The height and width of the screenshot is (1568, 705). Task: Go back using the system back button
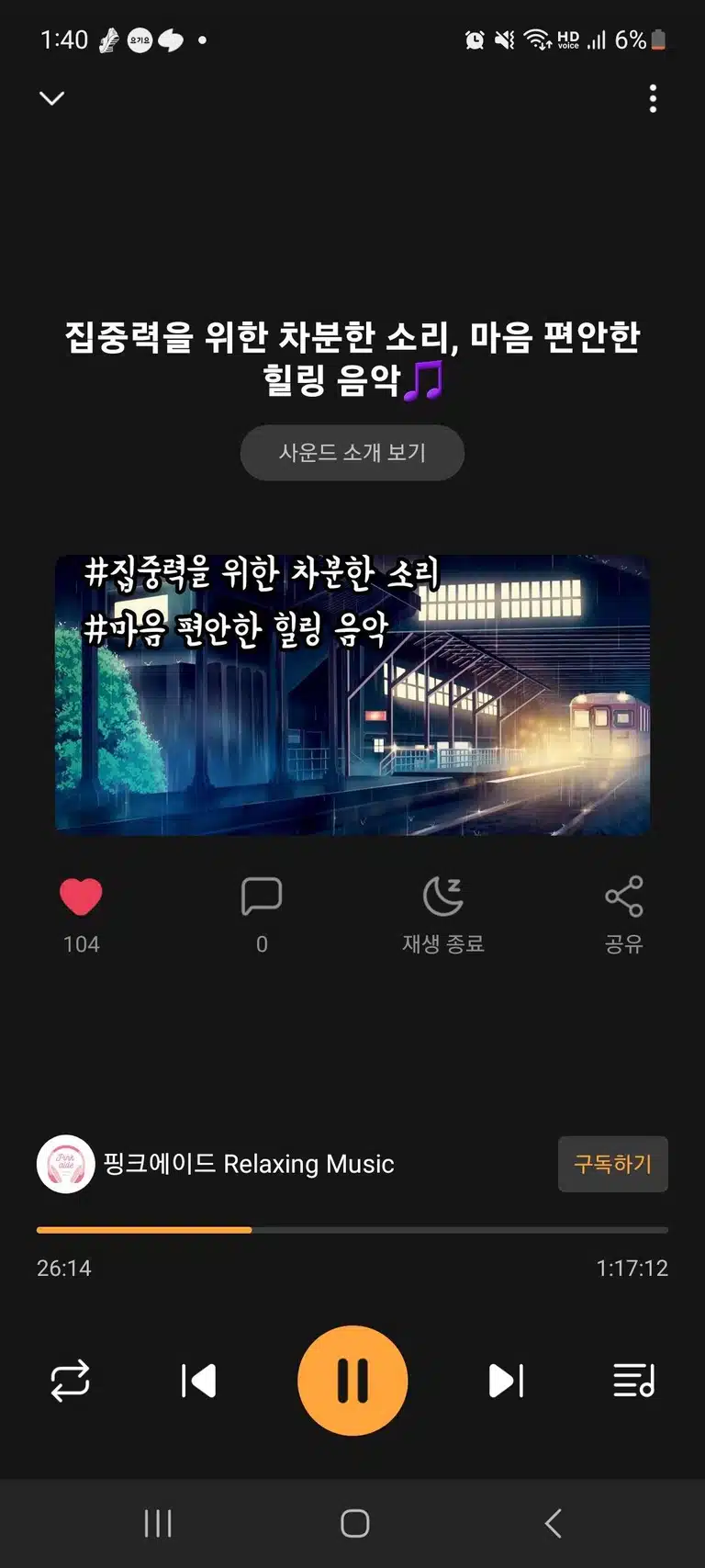tap(553, 1524)
